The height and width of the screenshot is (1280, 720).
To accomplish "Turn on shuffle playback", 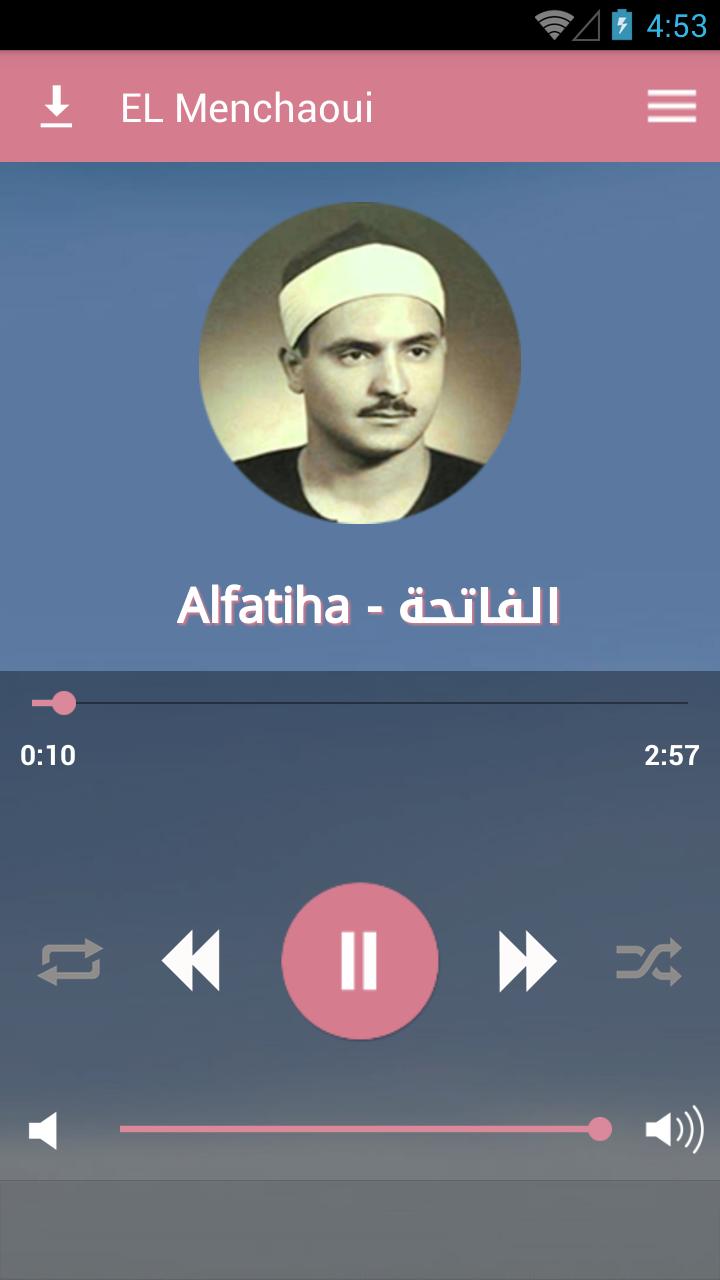I will (649, 961).
